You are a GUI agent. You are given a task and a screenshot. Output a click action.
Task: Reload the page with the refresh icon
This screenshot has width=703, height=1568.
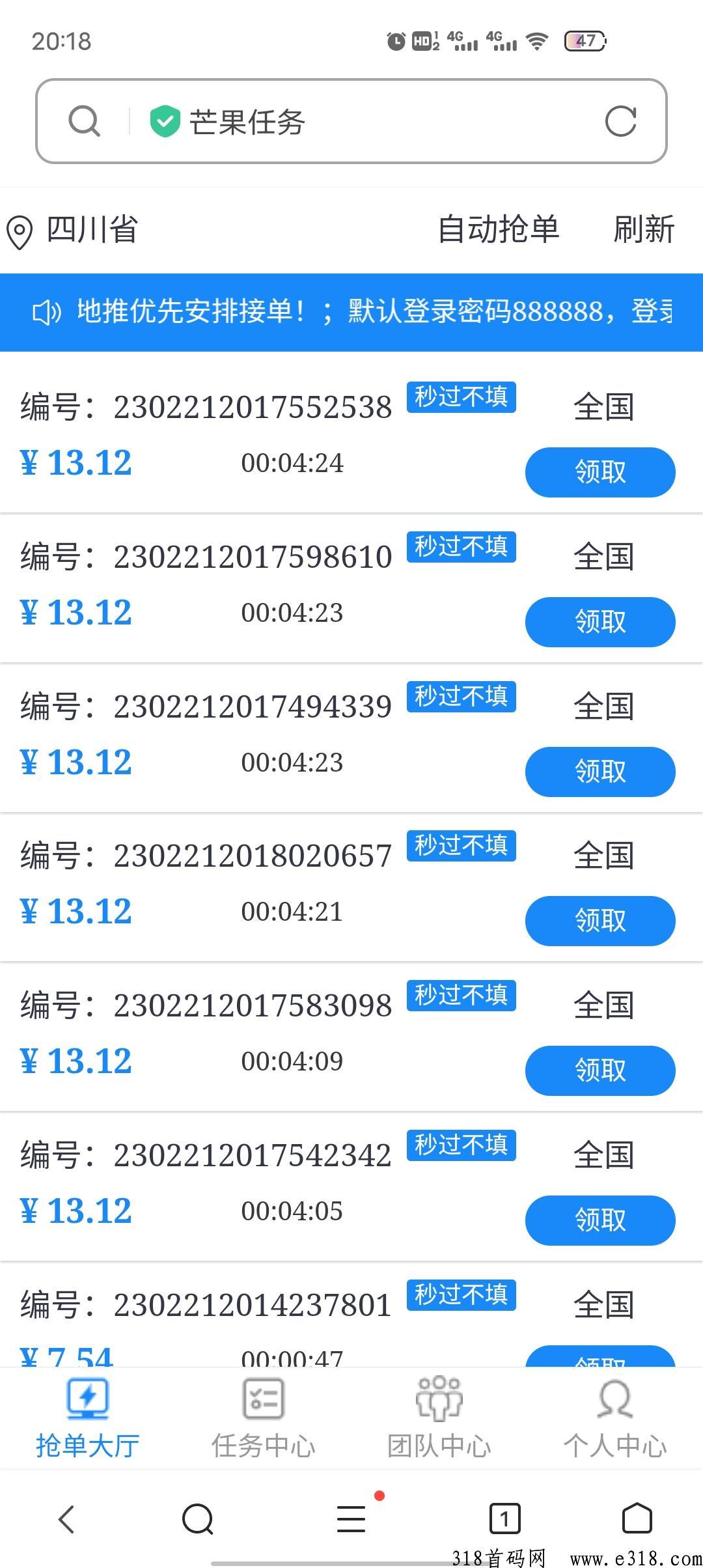coord(620,121)
